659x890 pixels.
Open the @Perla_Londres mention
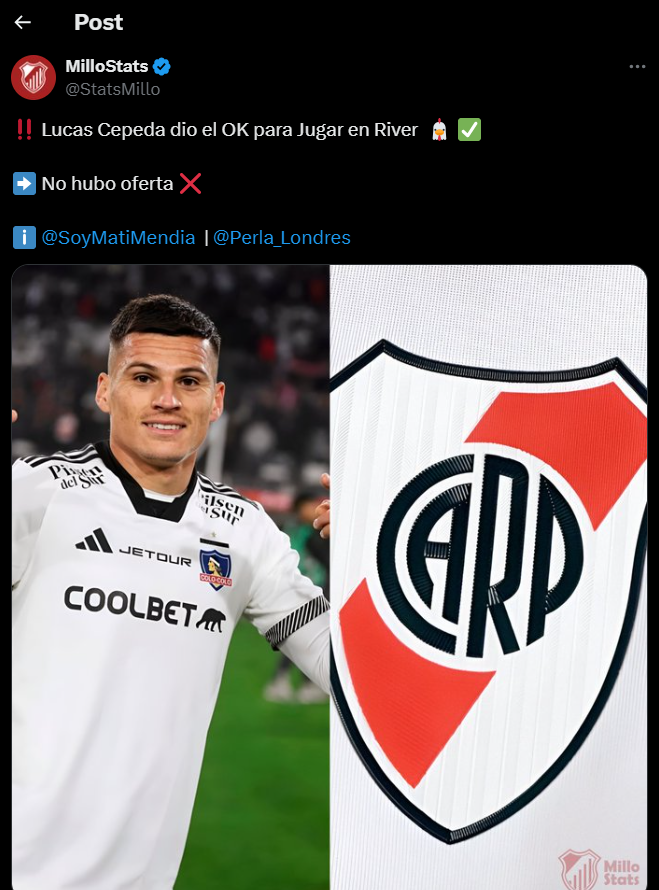(x=281, y=238)
